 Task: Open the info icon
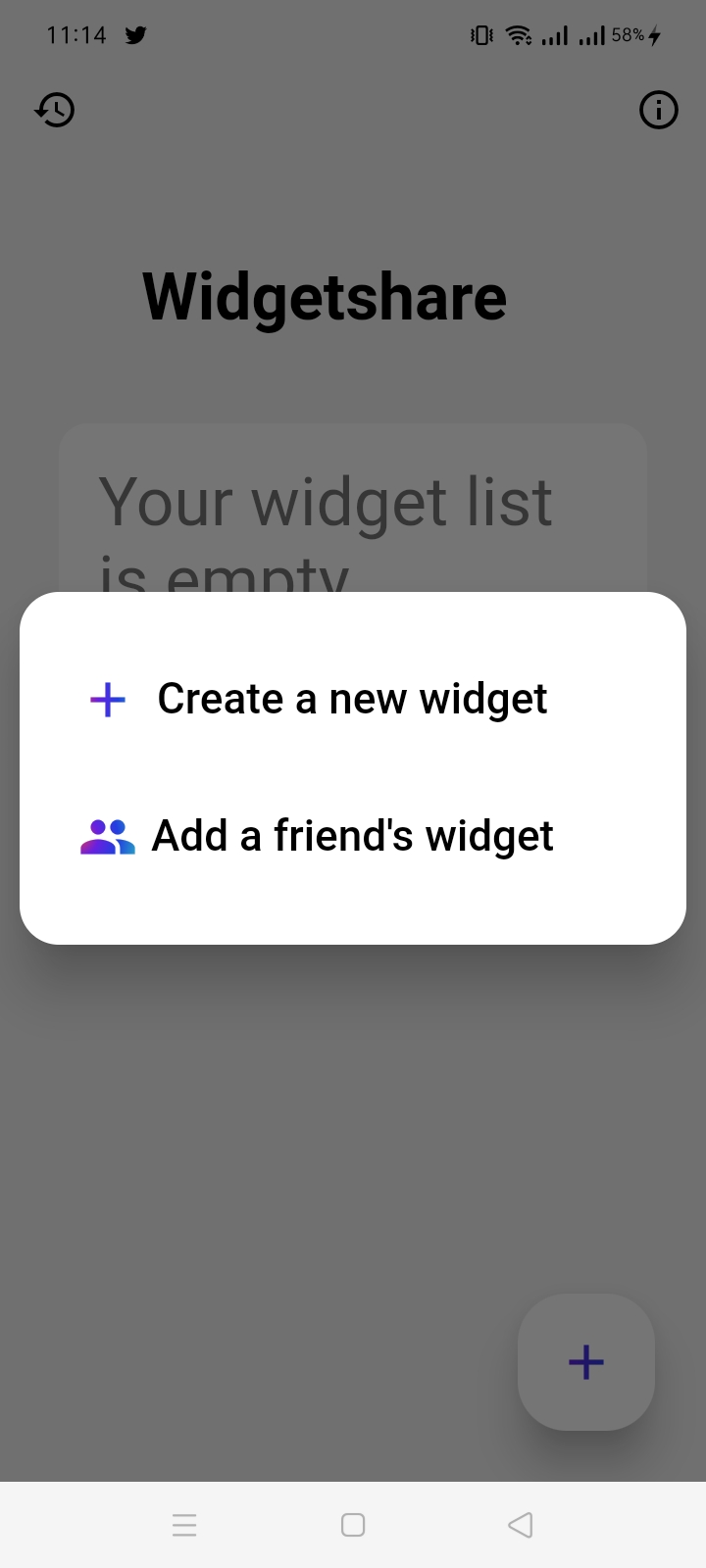[658, 110]
